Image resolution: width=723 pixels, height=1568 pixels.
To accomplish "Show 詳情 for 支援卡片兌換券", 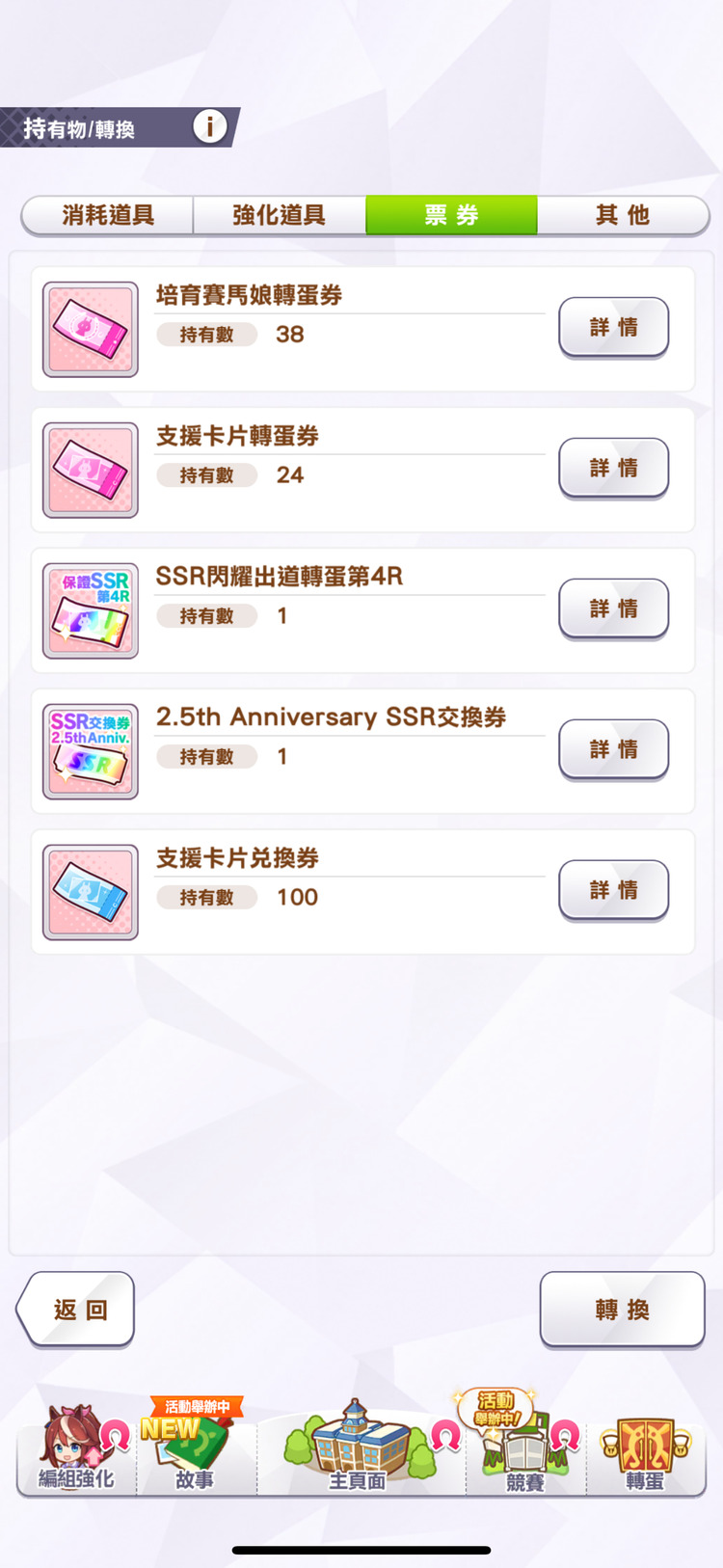I will (x=613, y=890).
